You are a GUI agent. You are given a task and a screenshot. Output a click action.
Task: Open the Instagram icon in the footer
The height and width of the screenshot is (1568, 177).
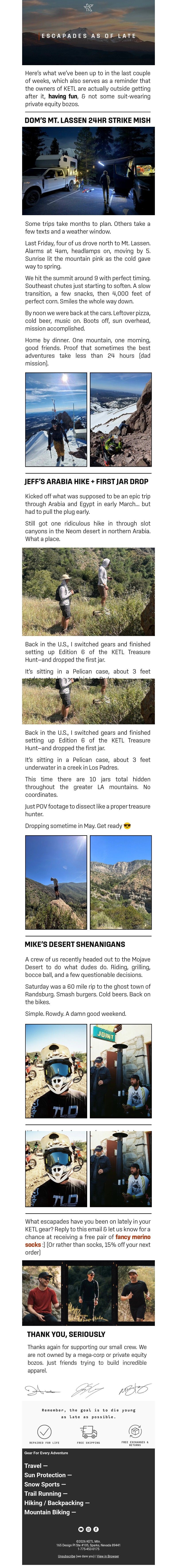[88, 1530]
